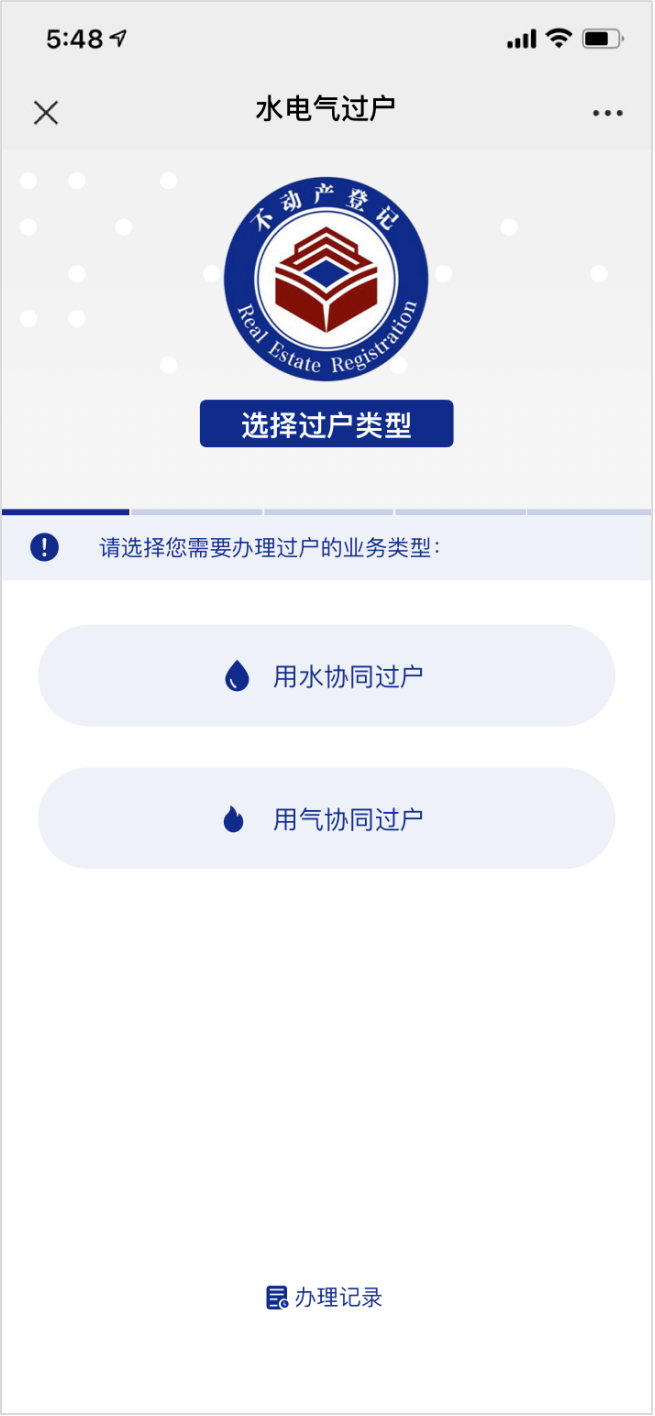View 办理记录 processing records
This screenshot has height=1416, width=655.
[x=325, y=1298]
